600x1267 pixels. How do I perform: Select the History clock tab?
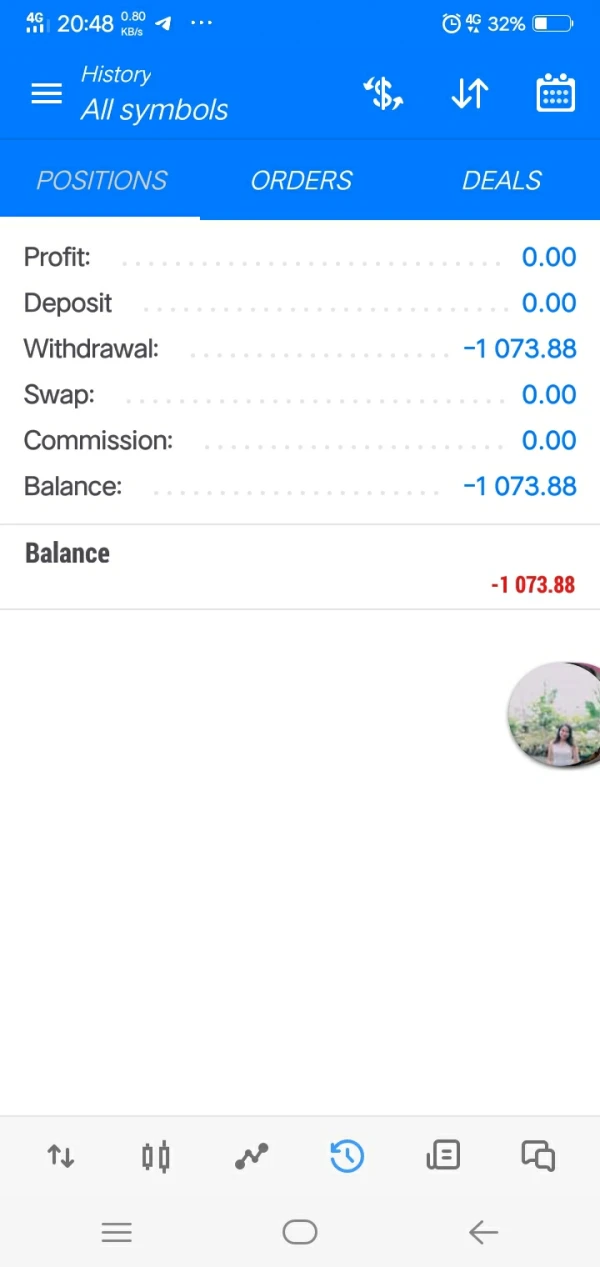[x=346, y=1157]
